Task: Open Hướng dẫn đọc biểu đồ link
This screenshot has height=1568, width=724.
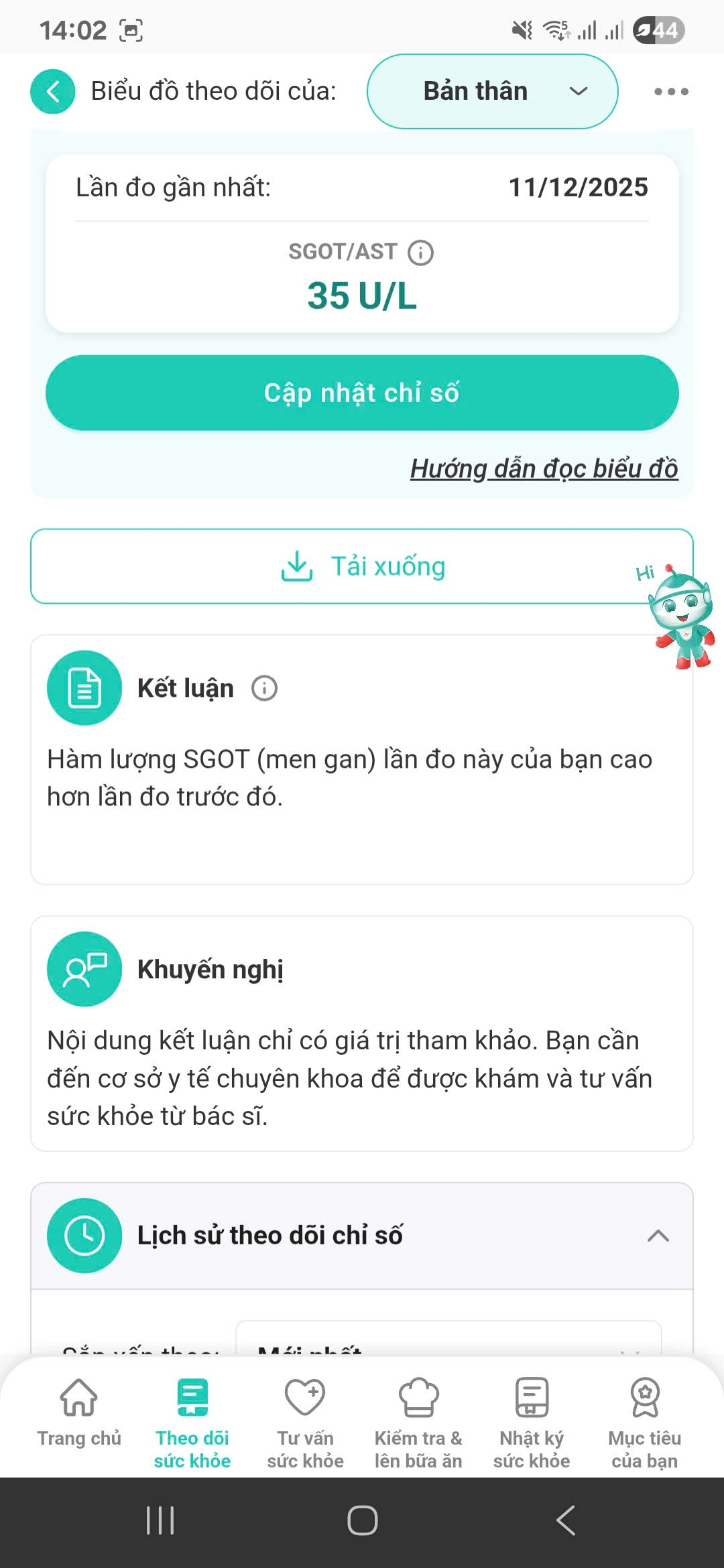Action: [544, 468]
